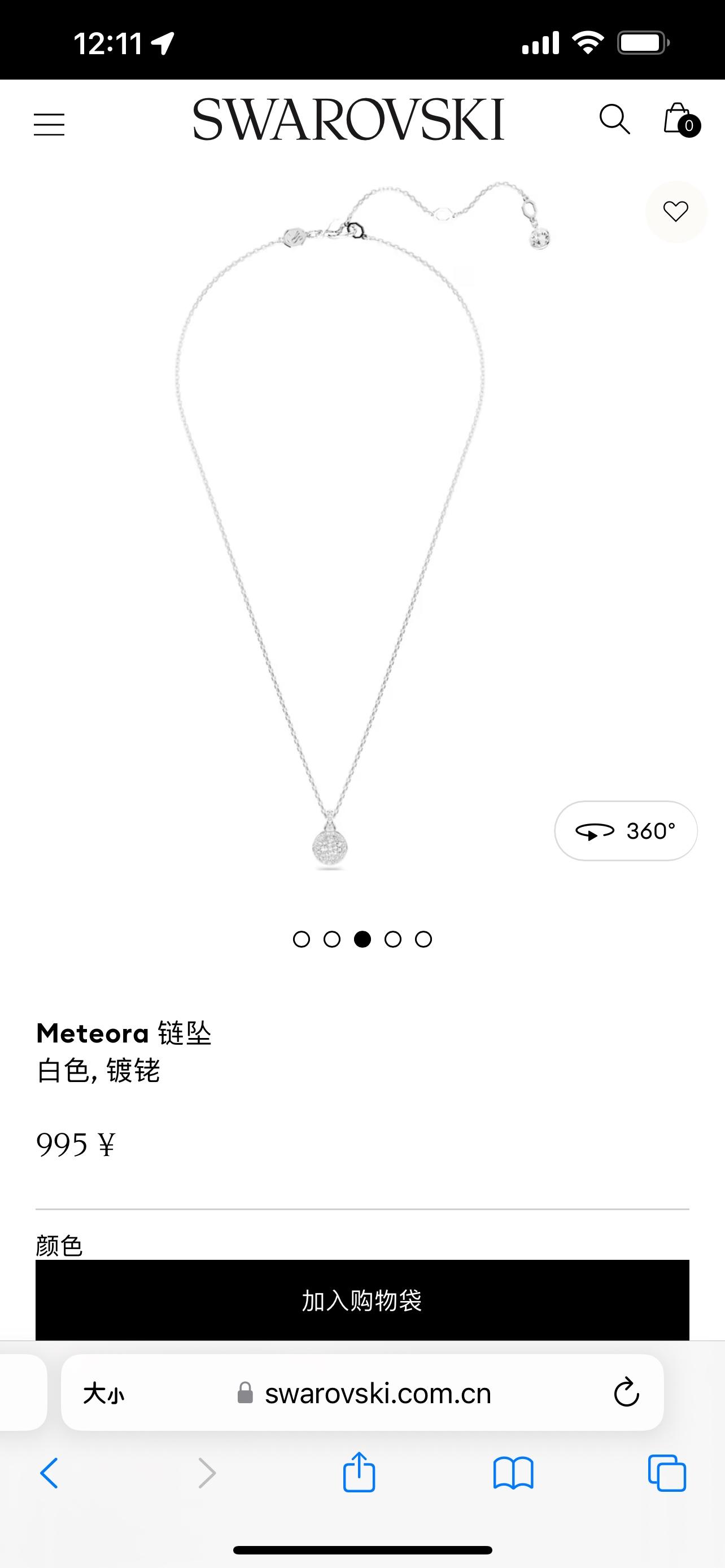The height and width of the screenshot is (1568, 725).
Task: Open the 360° product view
Action: 625,831
